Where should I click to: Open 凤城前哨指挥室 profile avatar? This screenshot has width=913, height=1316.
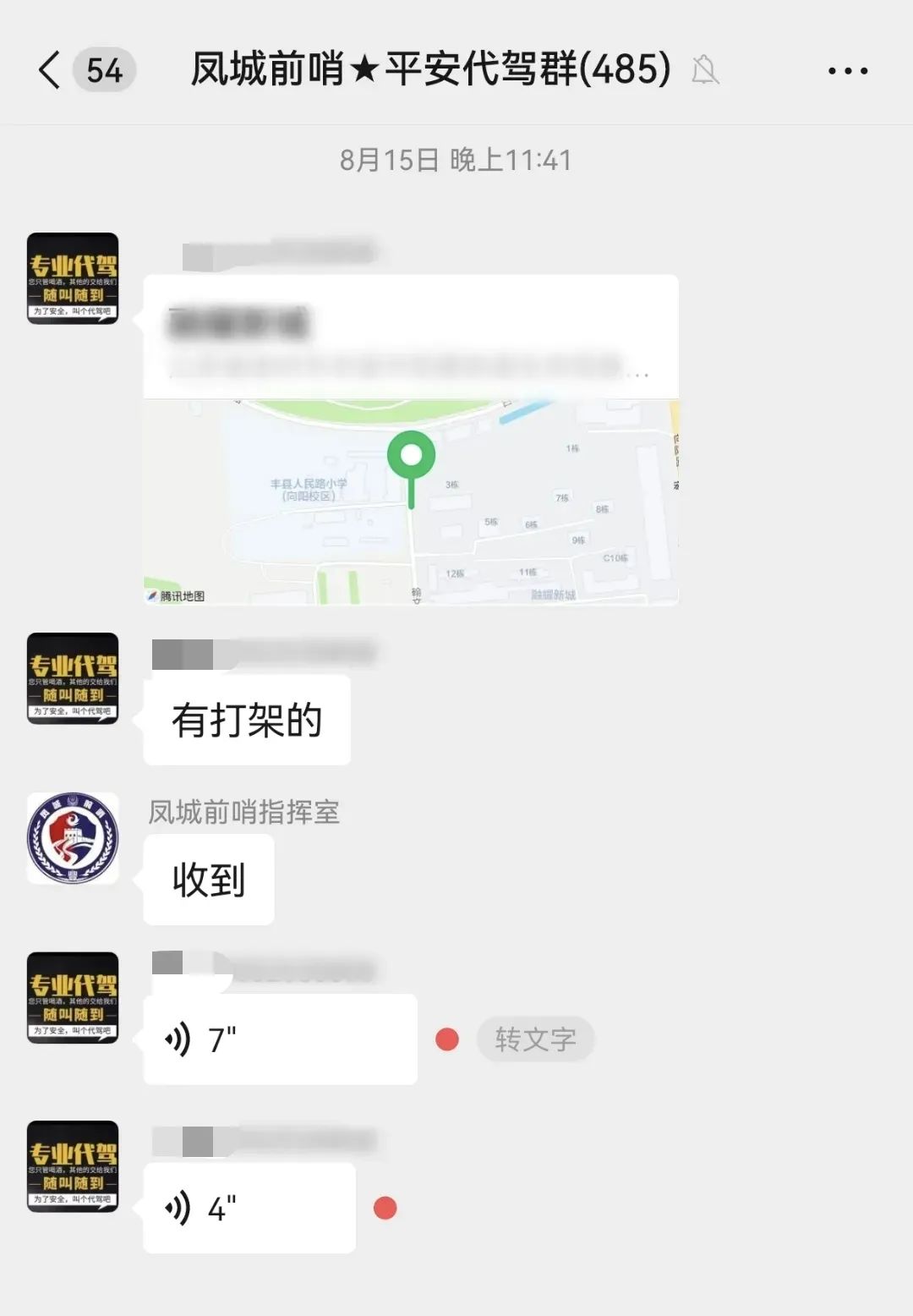73,838
